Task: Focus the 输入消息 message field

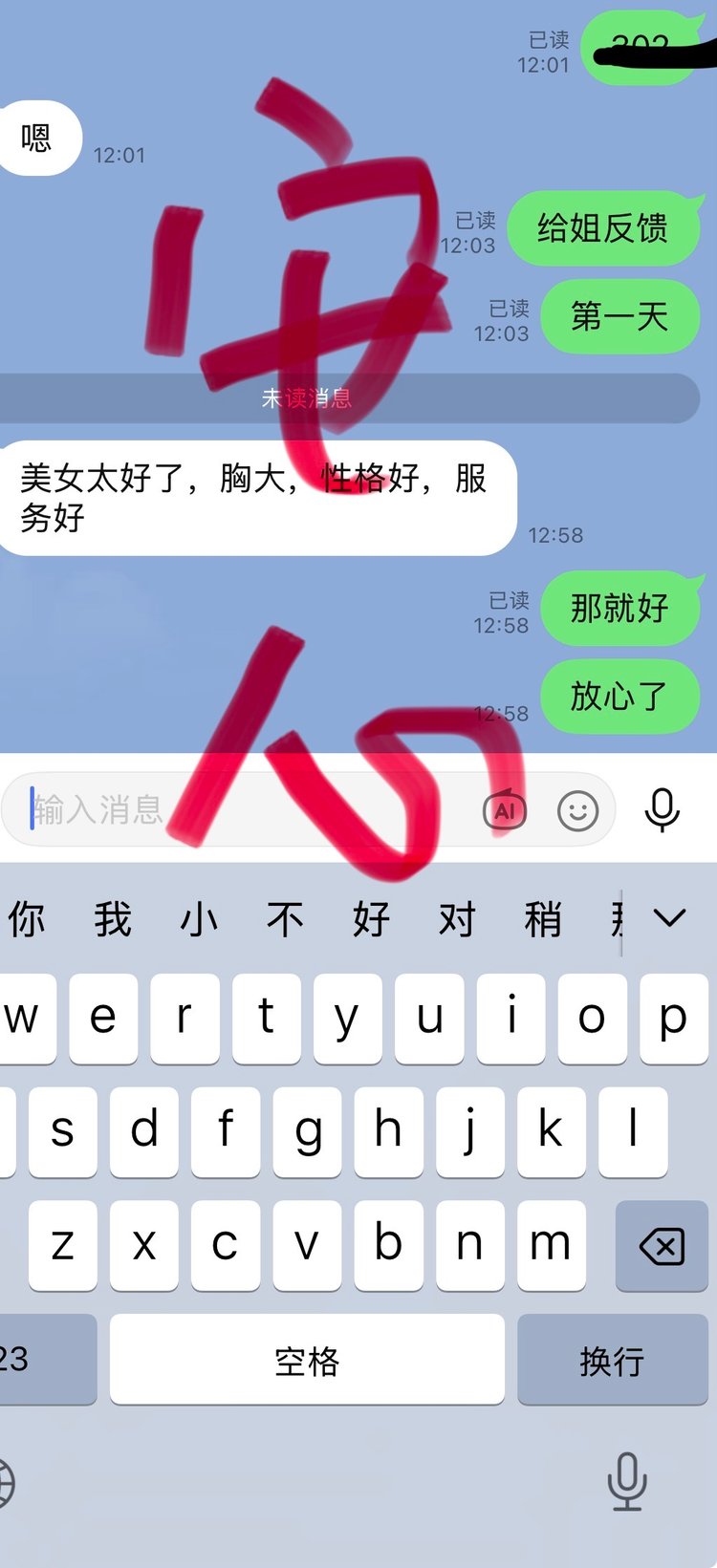Action: 239,810
